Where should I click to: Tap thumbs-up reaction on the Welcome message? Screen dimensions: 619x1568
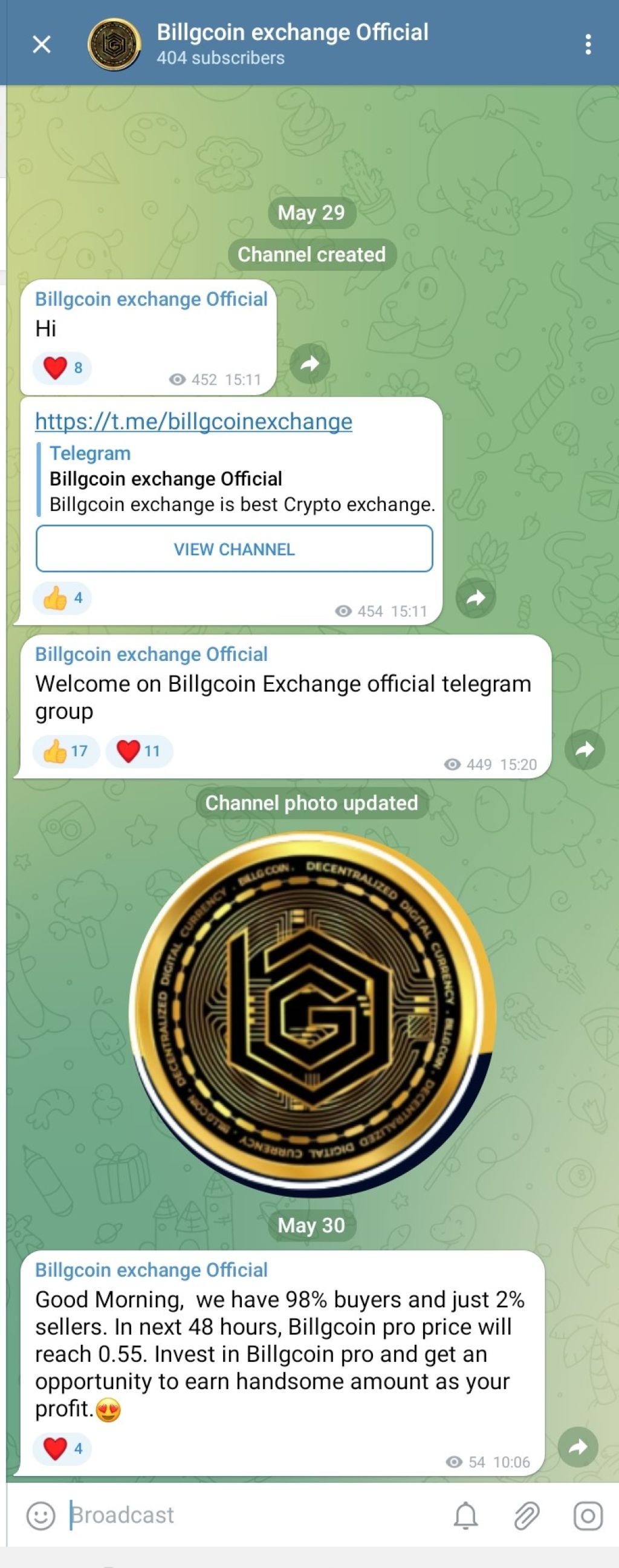tap(66, 750)
